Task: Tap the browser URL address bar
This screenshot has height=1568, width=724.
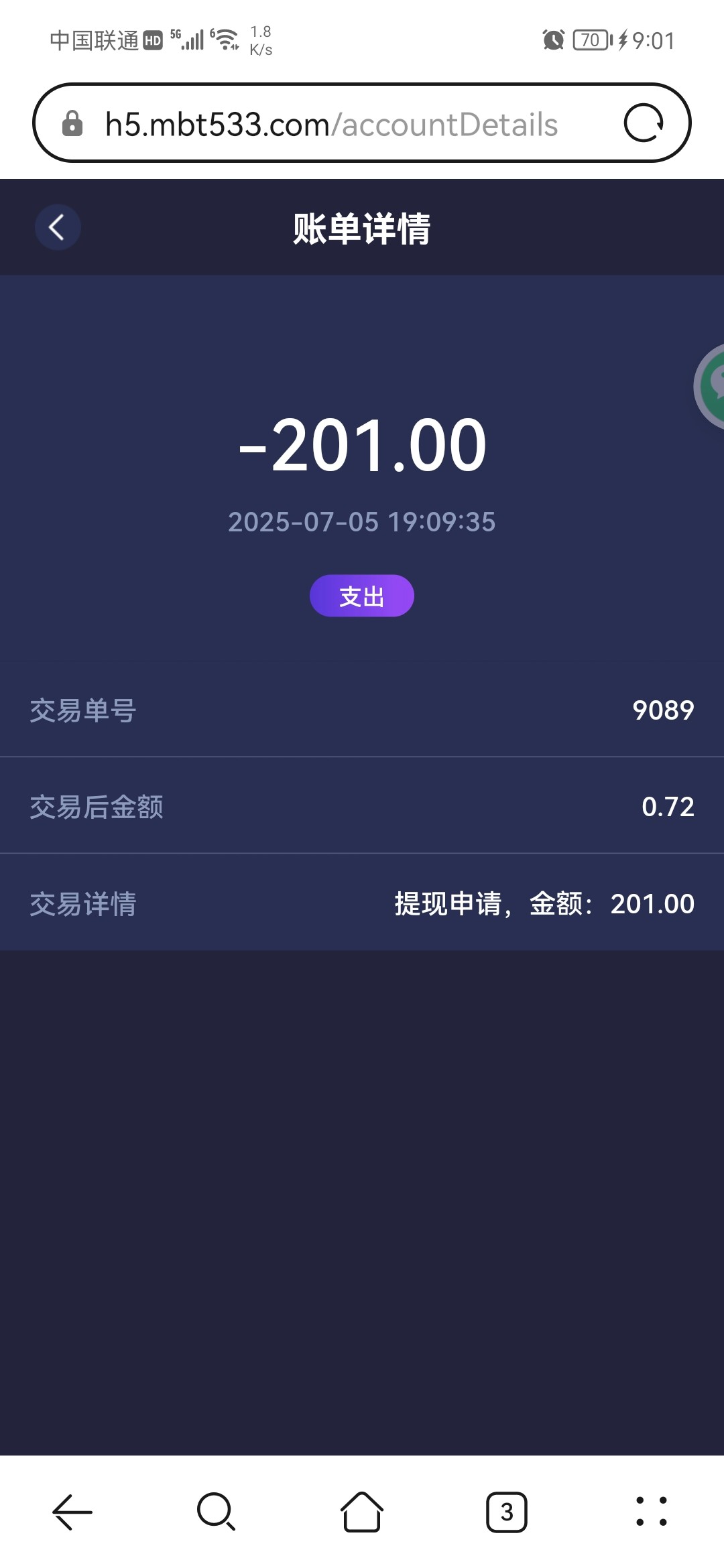Action: point(332,125)
